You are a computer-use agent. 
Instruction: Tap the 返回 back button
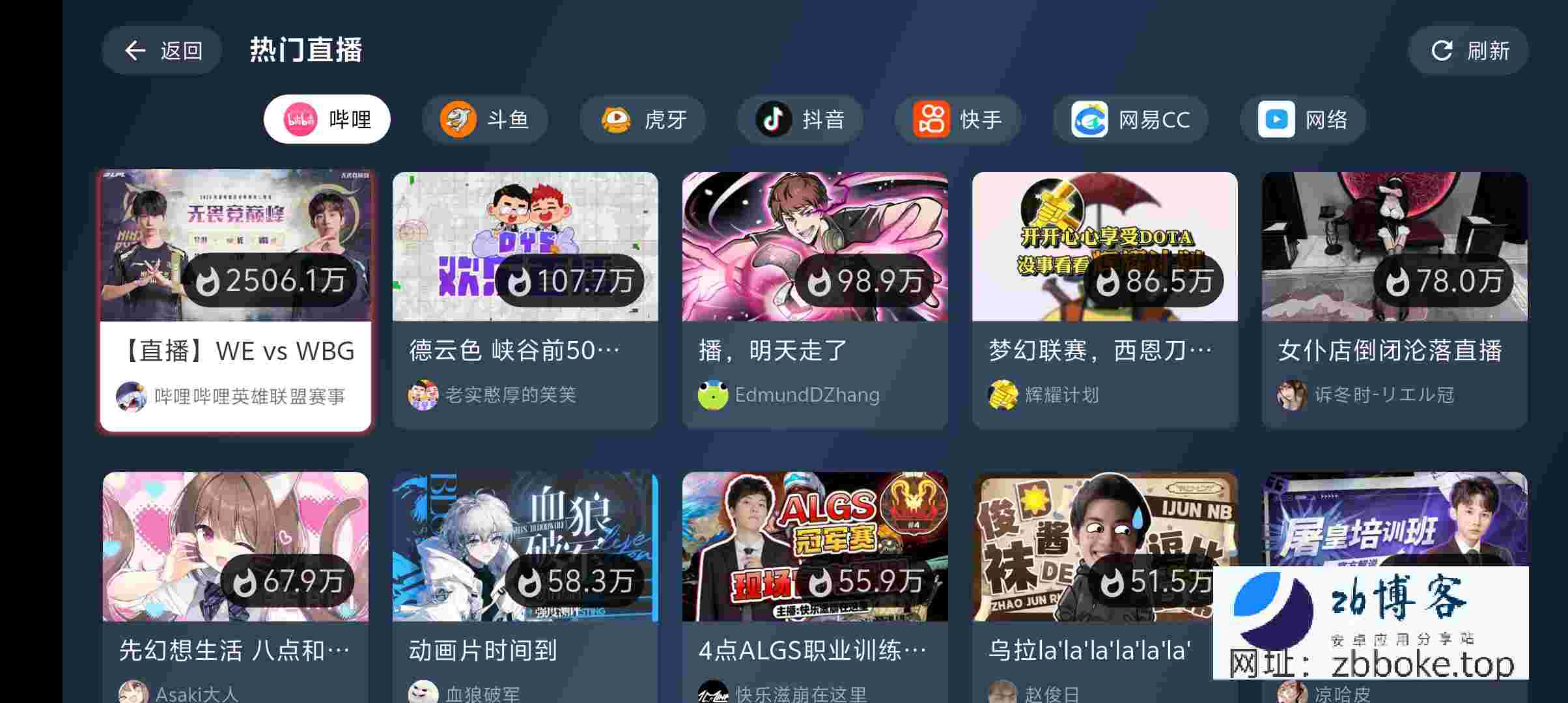pos(162,51)
